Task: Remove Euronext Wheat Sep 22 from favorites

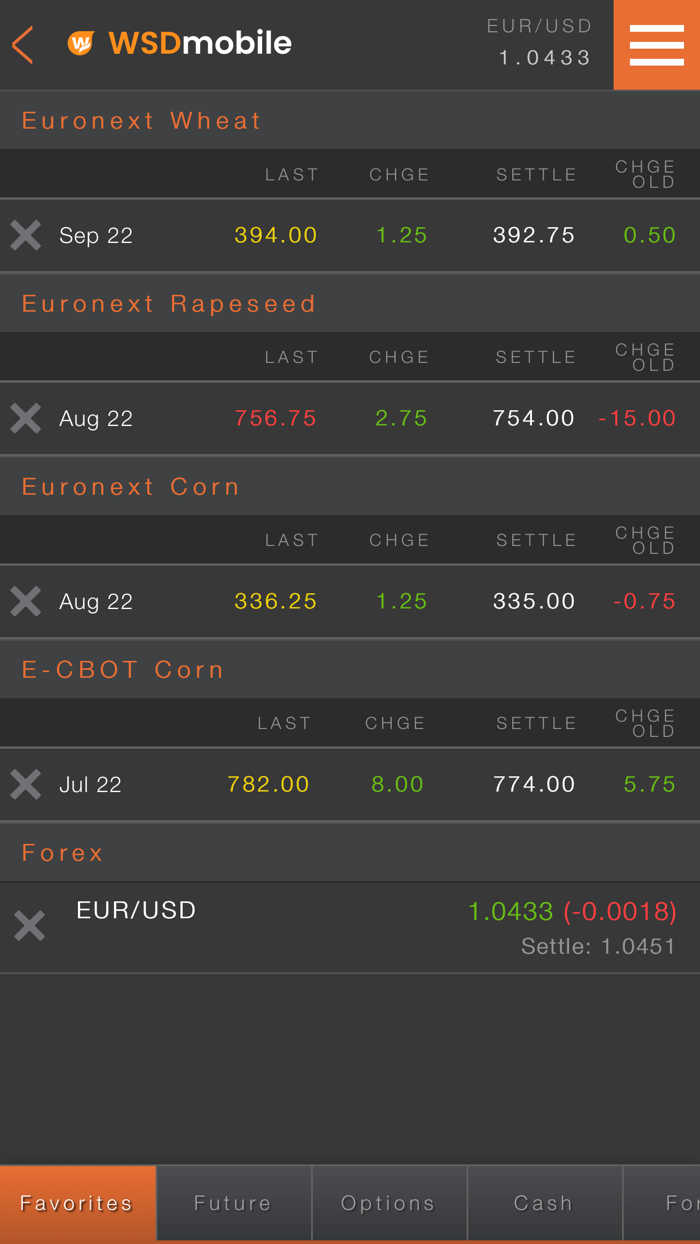Action: pos(26,235)
